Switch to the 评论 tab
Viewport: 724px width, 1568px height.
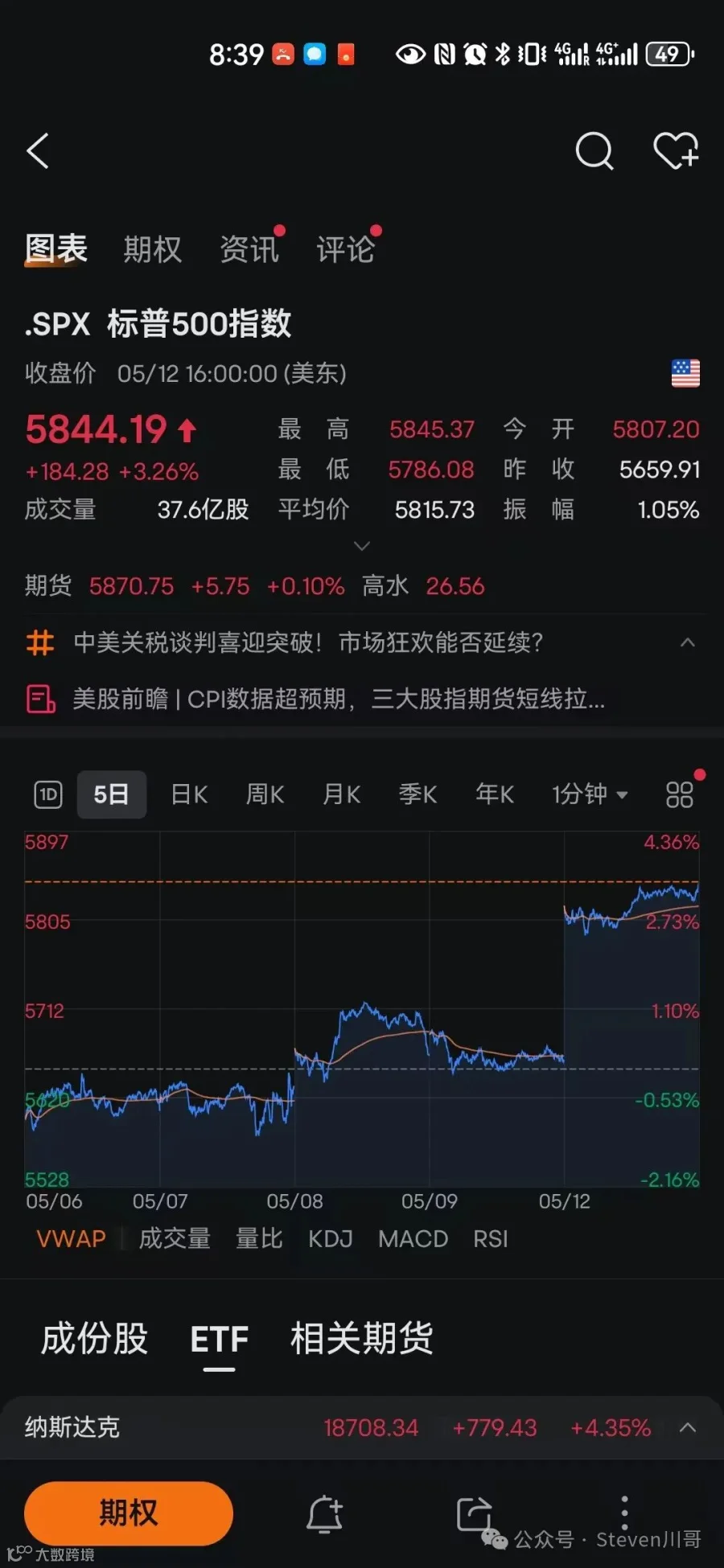[x=346, y=249]
